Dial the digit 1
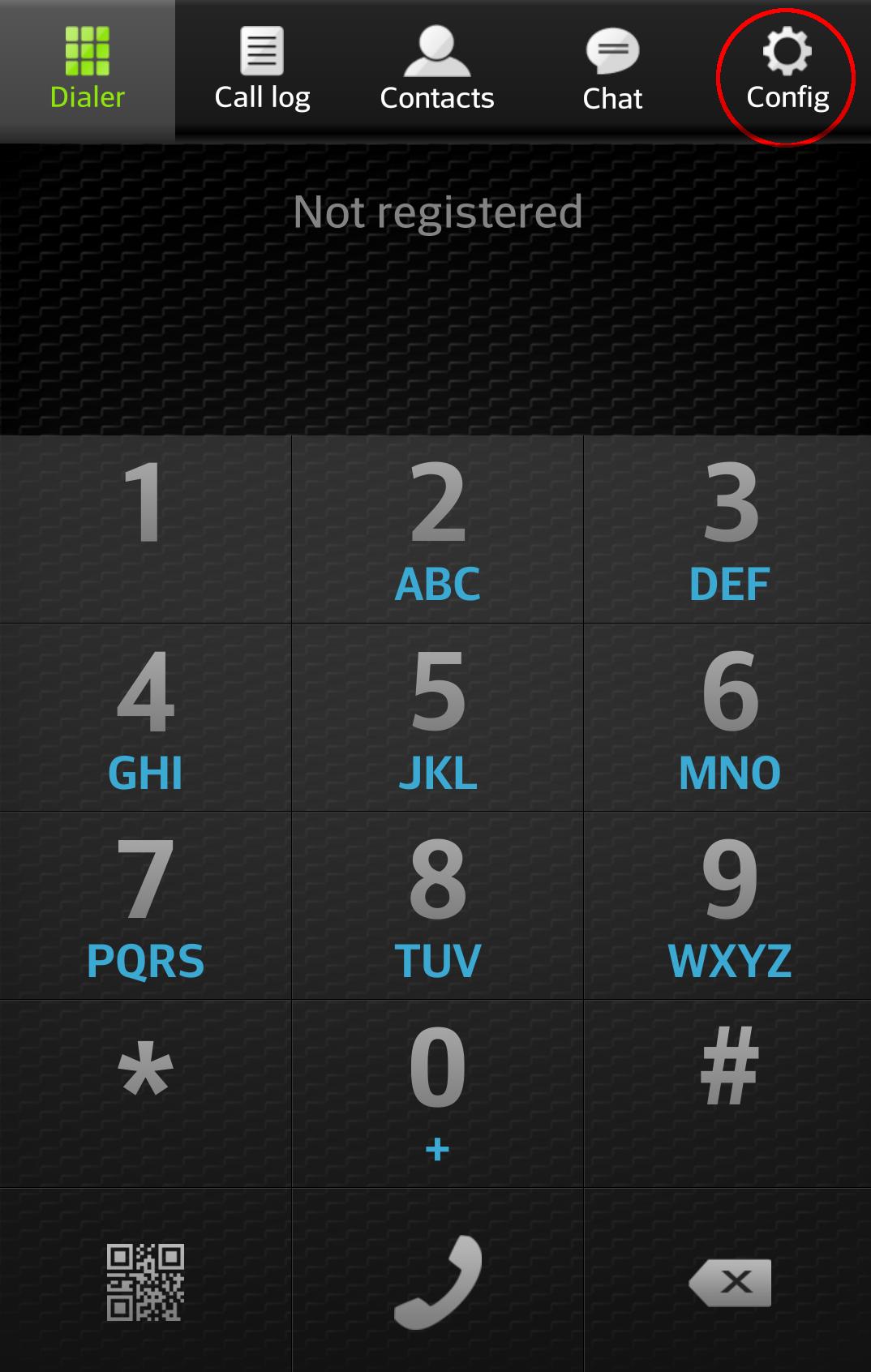 145,529
